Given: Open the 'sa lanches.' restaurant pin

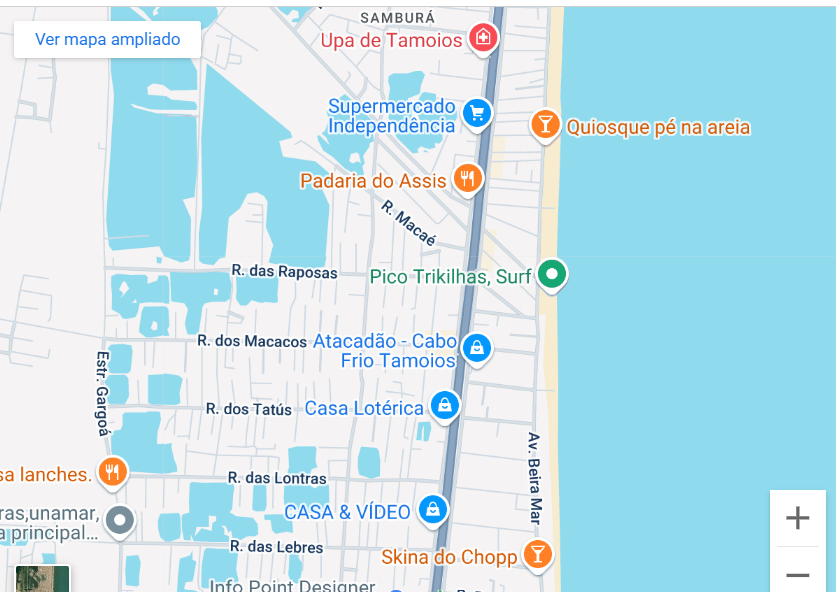Looking at the screenshot, I should pos(112,471).
